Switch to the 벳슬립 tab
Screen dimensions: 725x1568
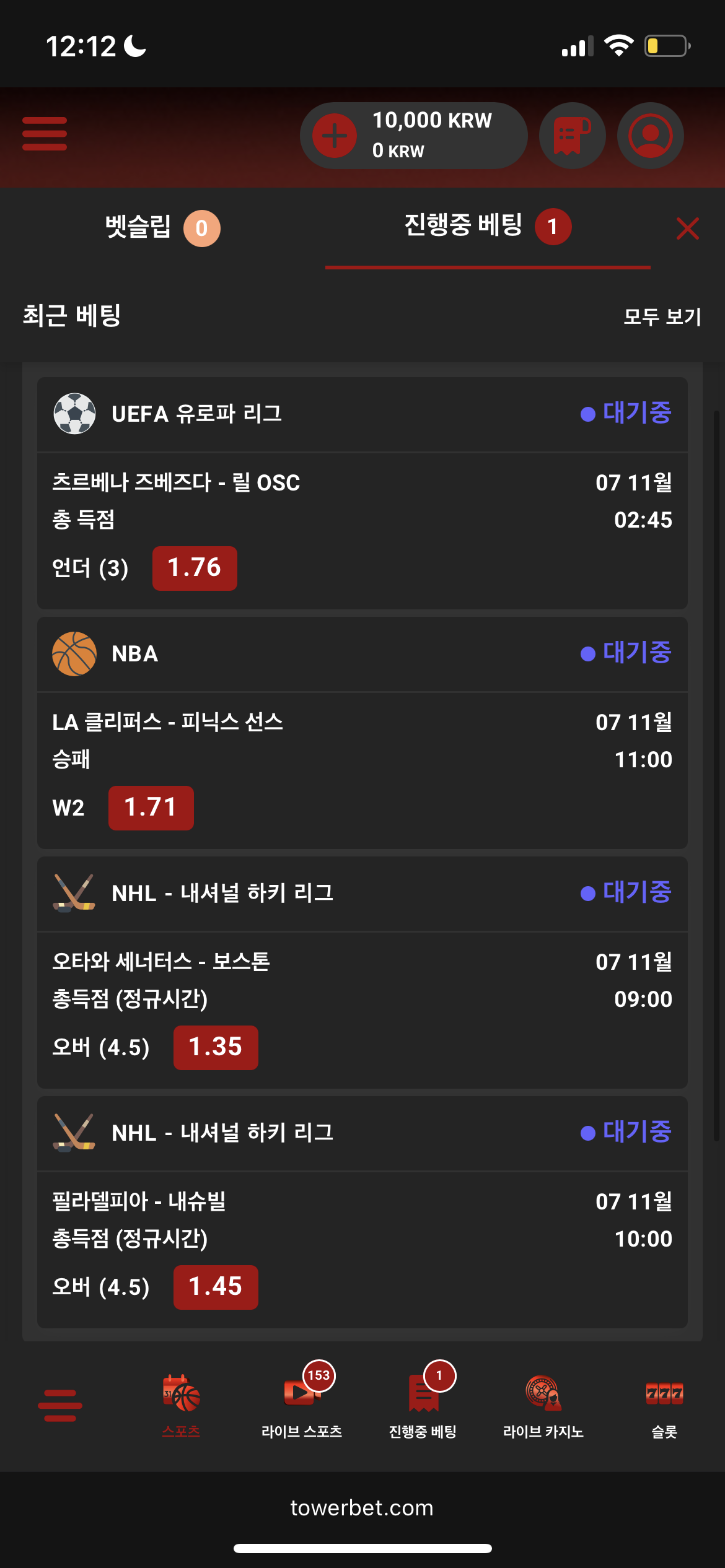click(x=162, y=227)
